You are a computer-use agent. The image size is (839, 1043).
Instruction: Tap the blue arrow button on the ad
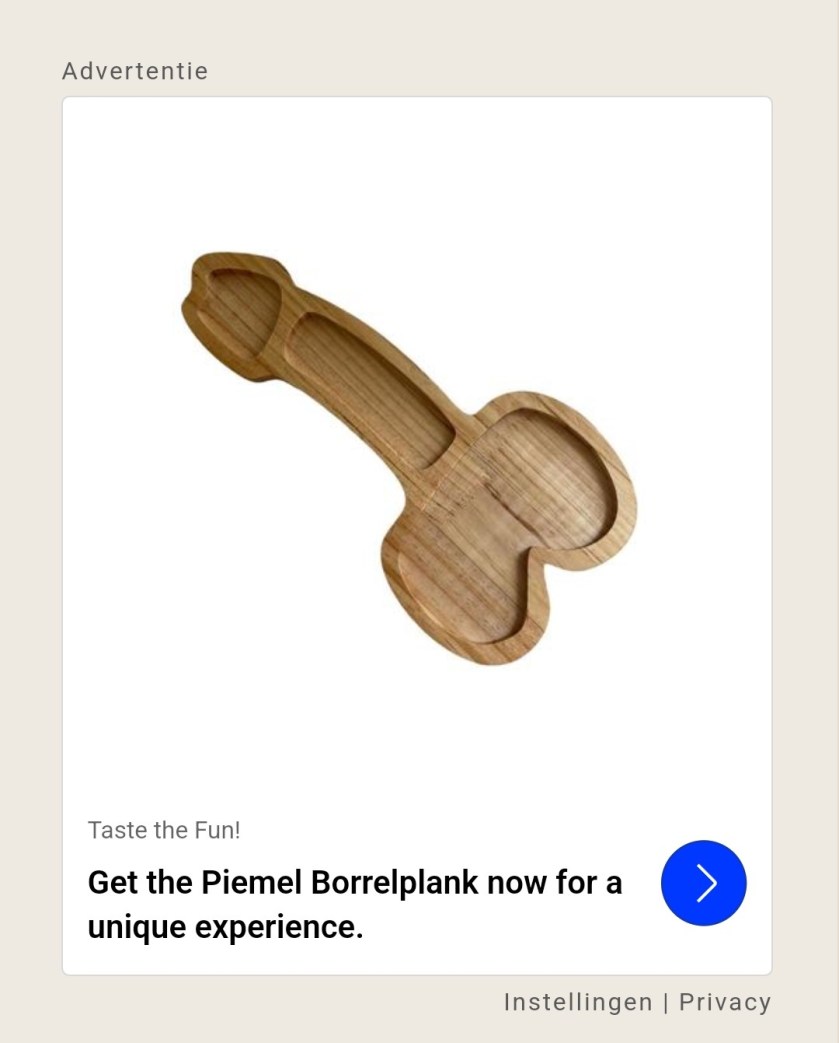coord(703,883)
